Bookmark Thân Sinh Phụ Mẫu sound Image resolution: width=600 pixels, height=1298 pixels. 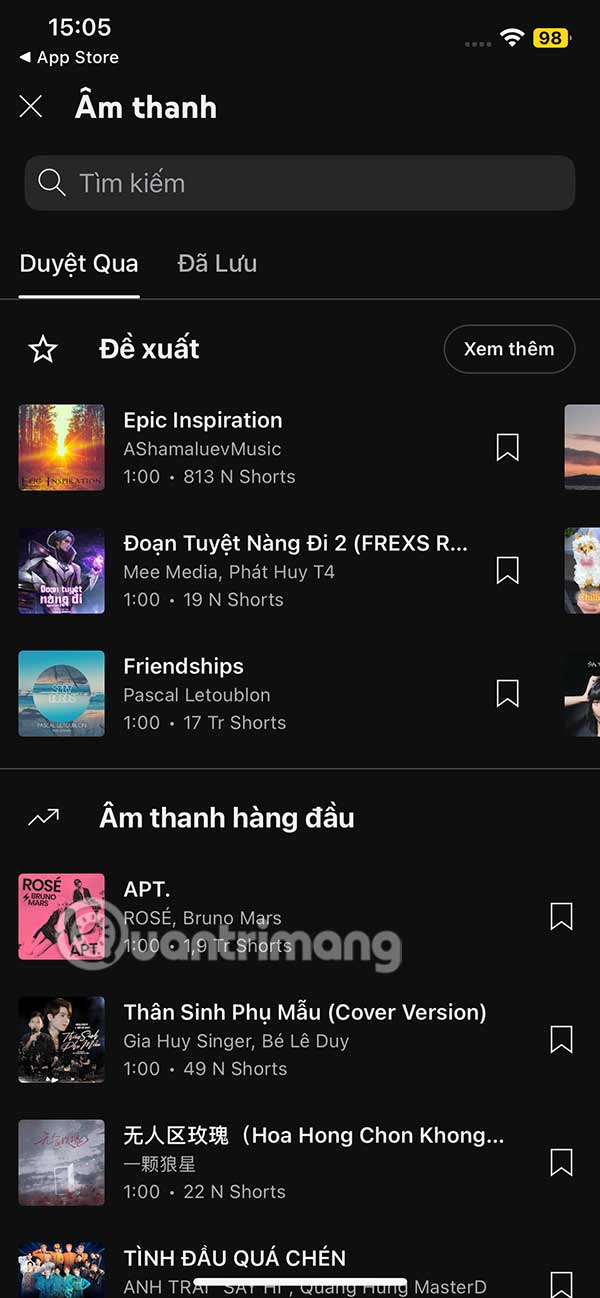pos(562,1040)
